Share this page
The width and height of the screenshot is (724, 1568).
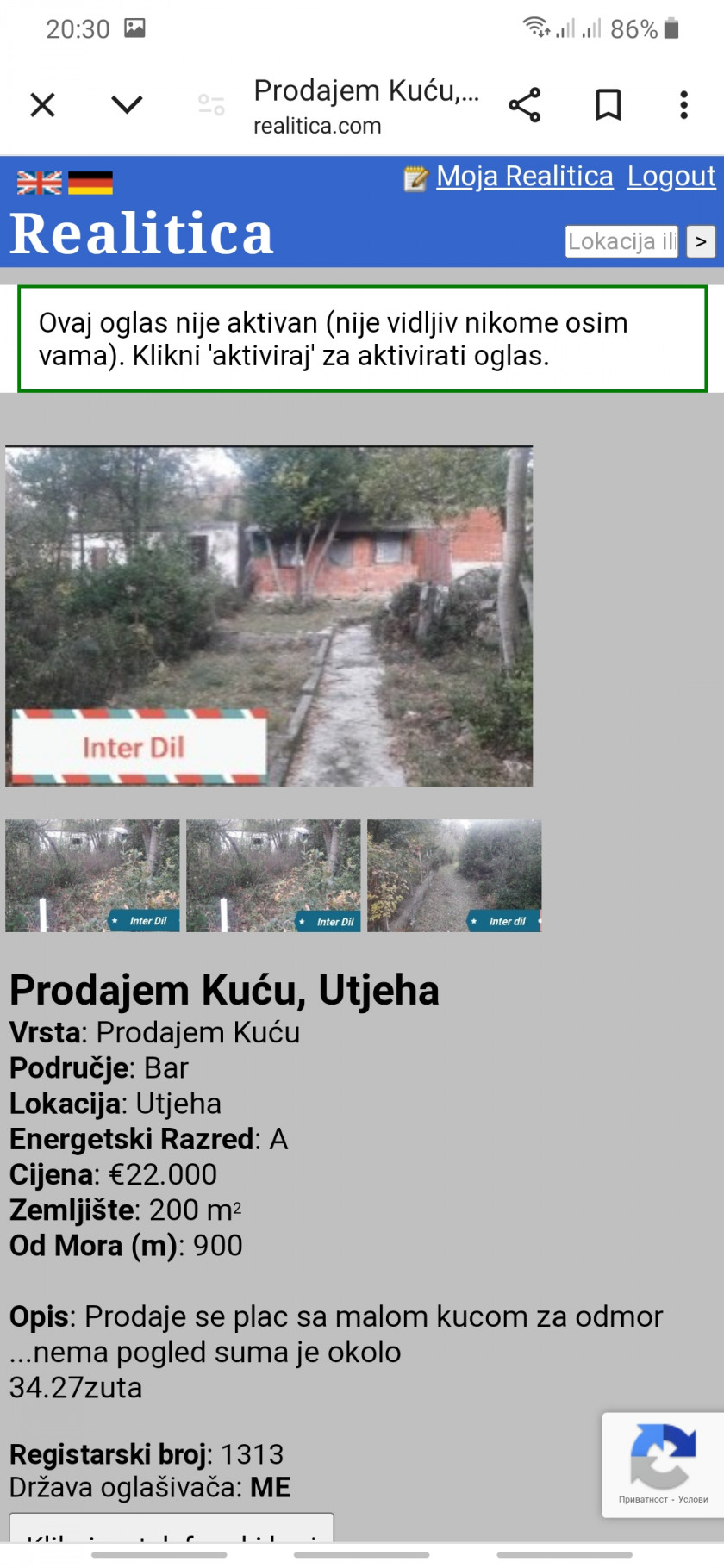[x=524, y=105]
